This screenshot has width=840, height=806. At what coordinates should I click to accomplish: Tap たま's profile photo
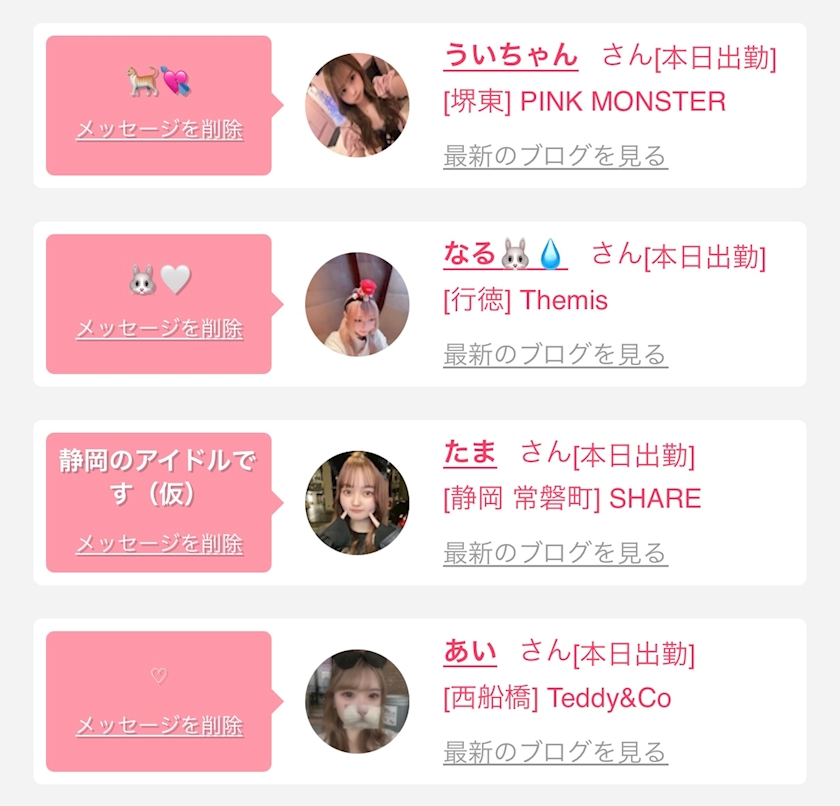click(357, 503)
